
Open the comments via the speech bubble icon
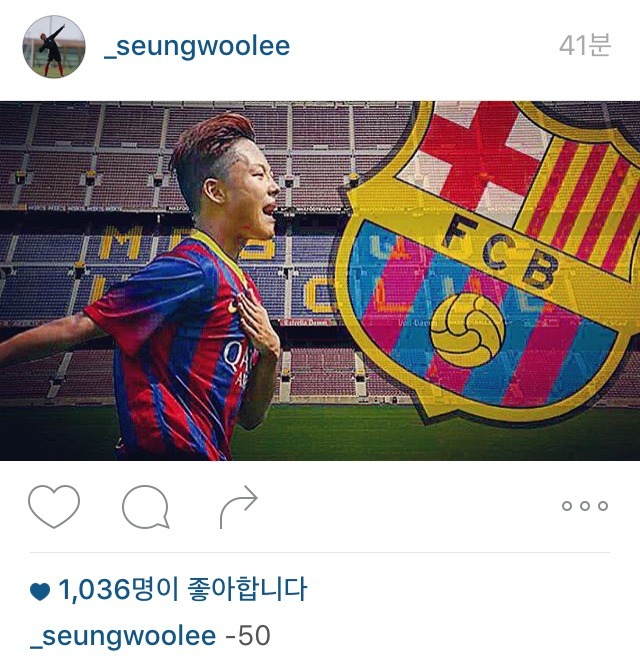145,507
